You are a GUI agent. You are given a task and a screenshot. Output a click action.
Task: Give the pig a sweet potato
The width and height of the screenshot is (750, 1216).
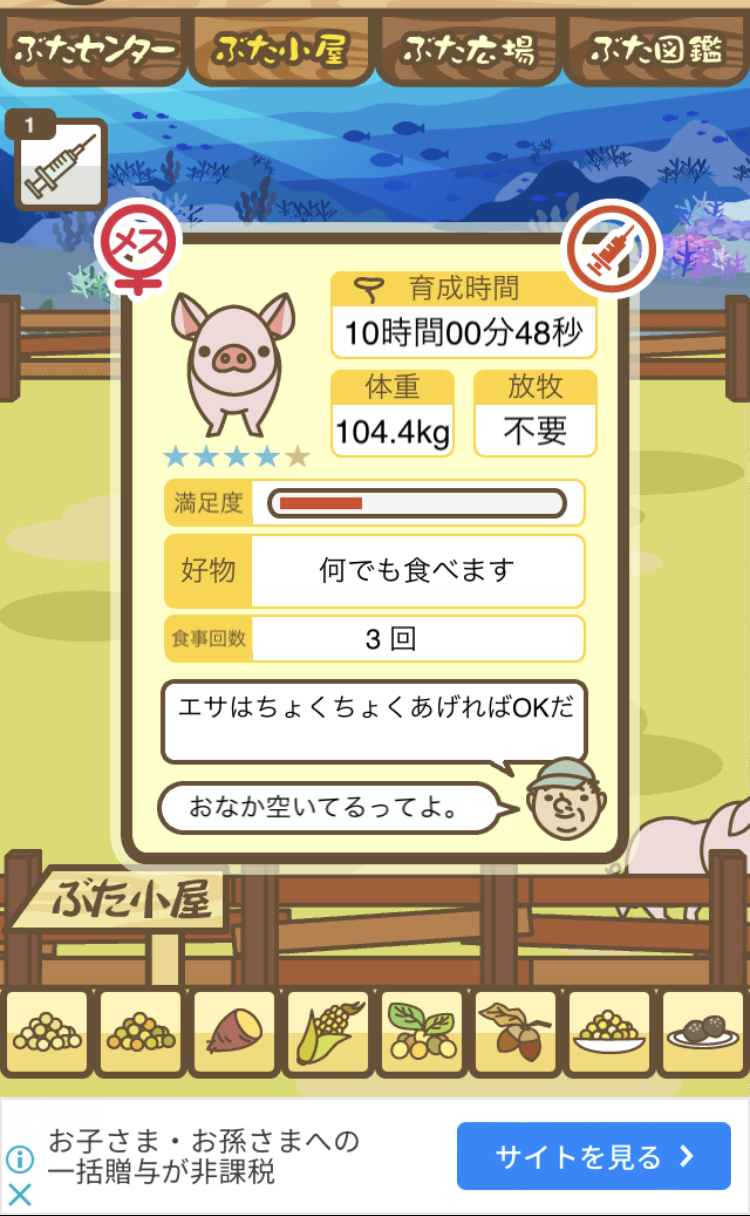coord(234,1034)
